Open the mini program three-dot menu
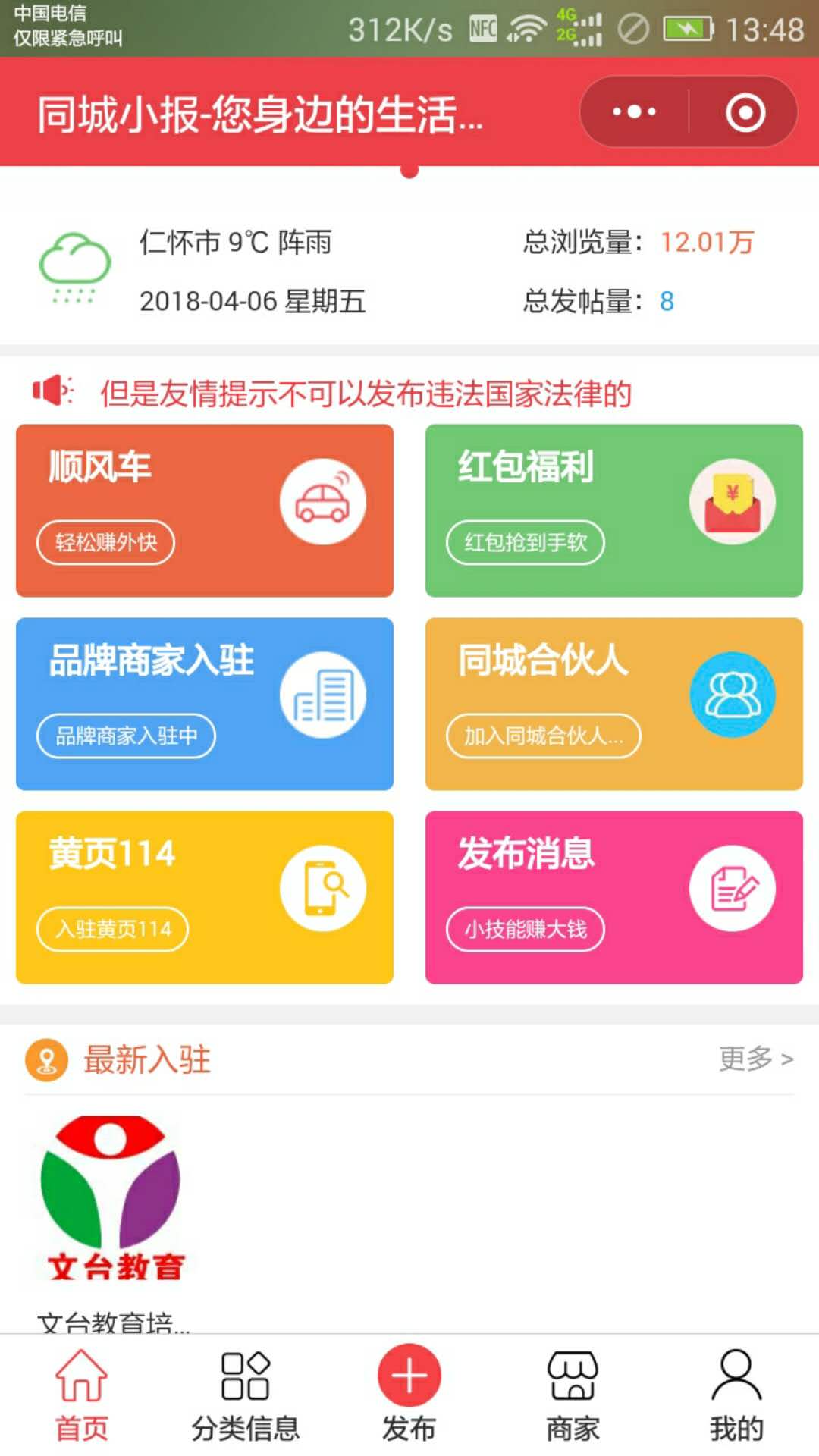 point(634,112)
